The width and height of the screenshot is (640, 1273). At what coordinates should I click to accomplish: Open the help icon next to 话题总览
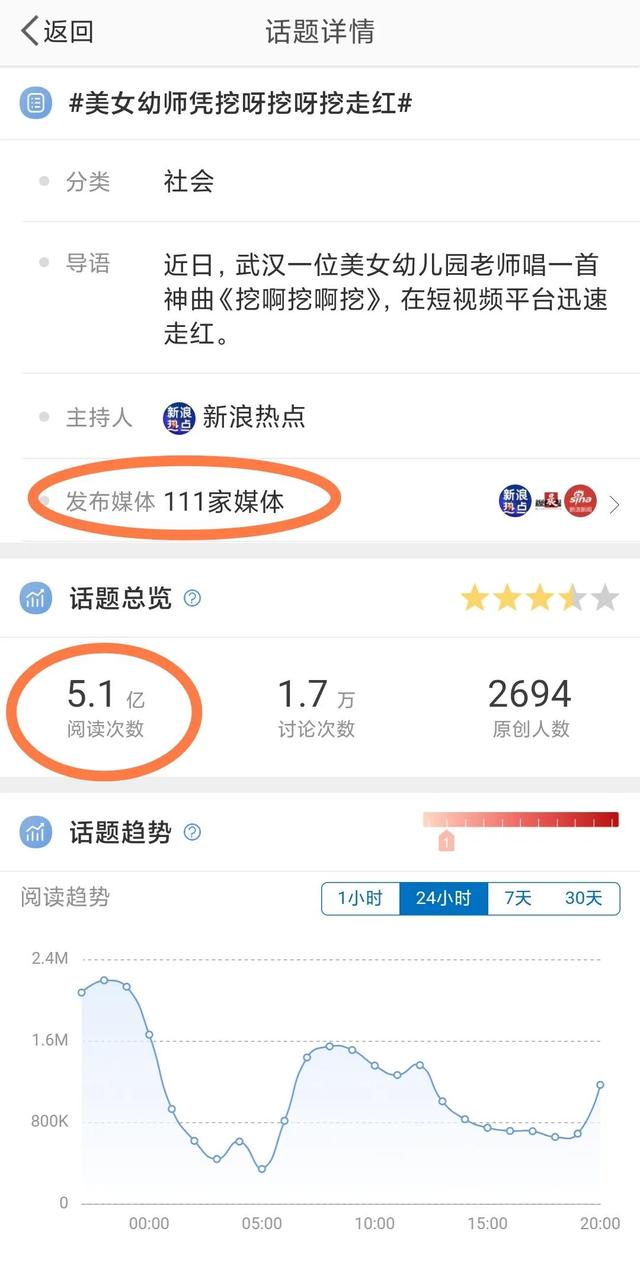[193, 599]
